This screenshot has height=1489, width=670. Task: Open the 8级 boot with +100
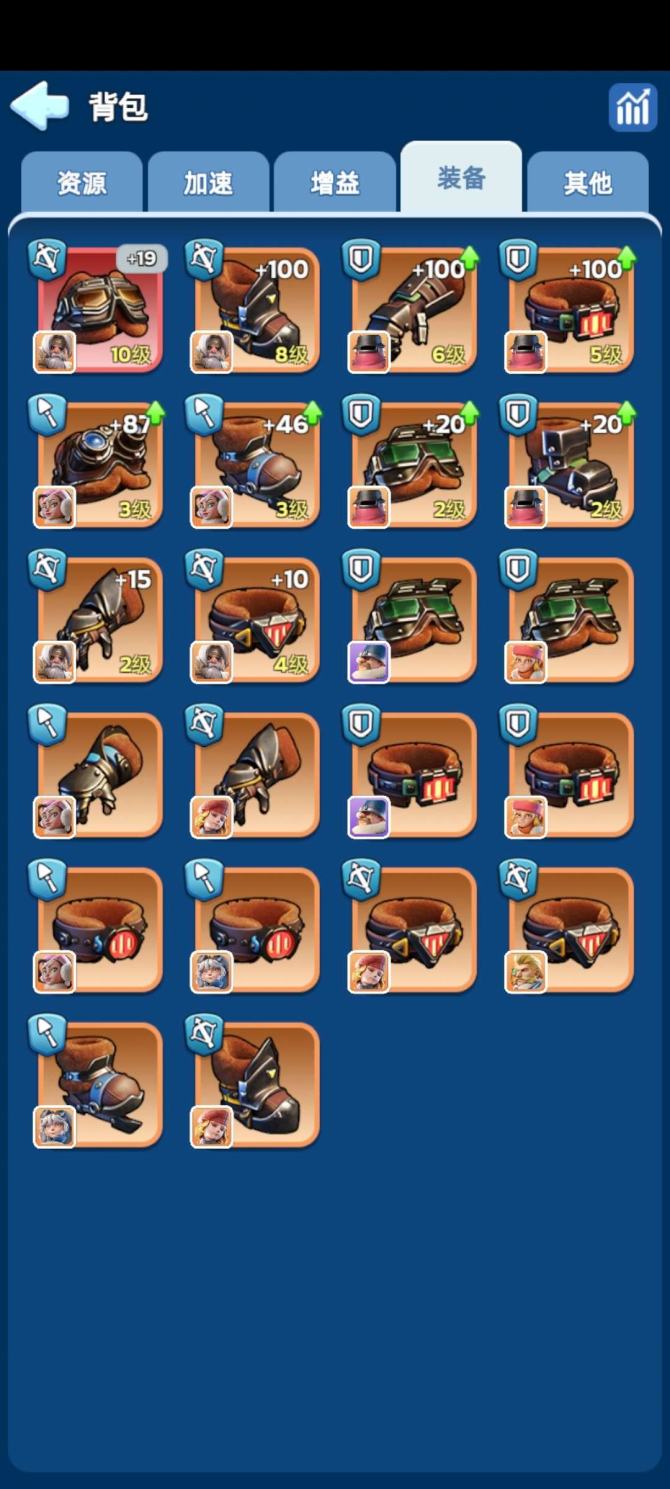tap(257, 308)
